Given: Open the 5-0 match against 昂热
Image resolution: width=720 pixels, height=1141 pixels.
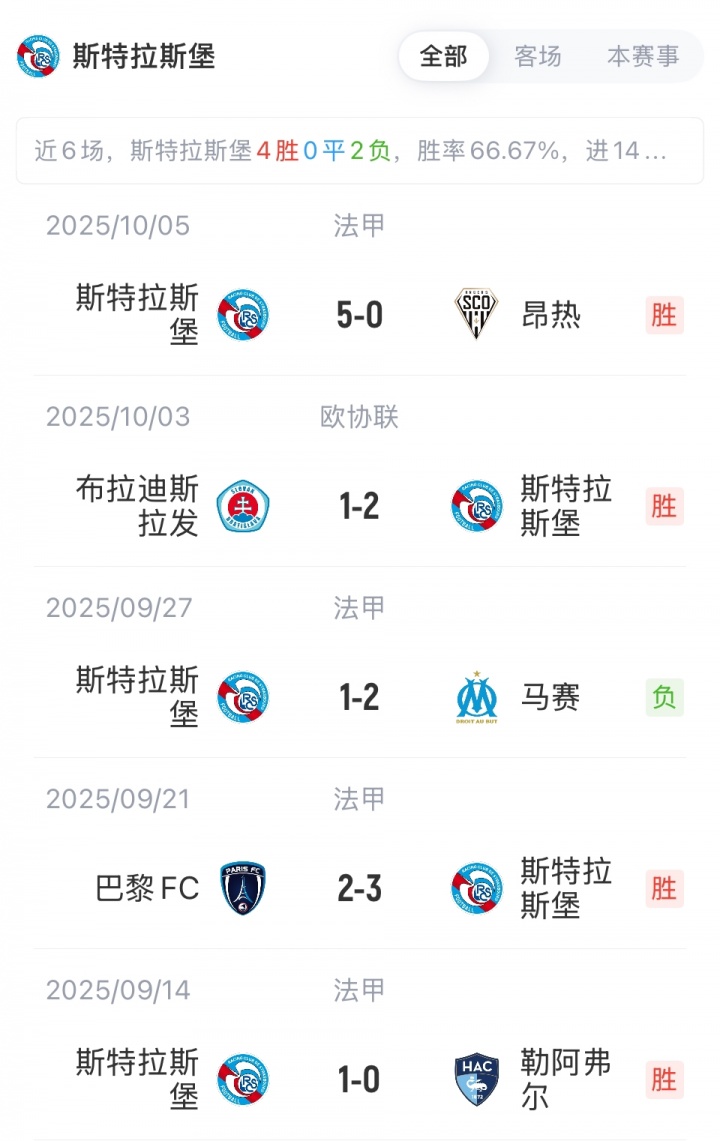Looking at the screenshot, I should coord(359,316).
